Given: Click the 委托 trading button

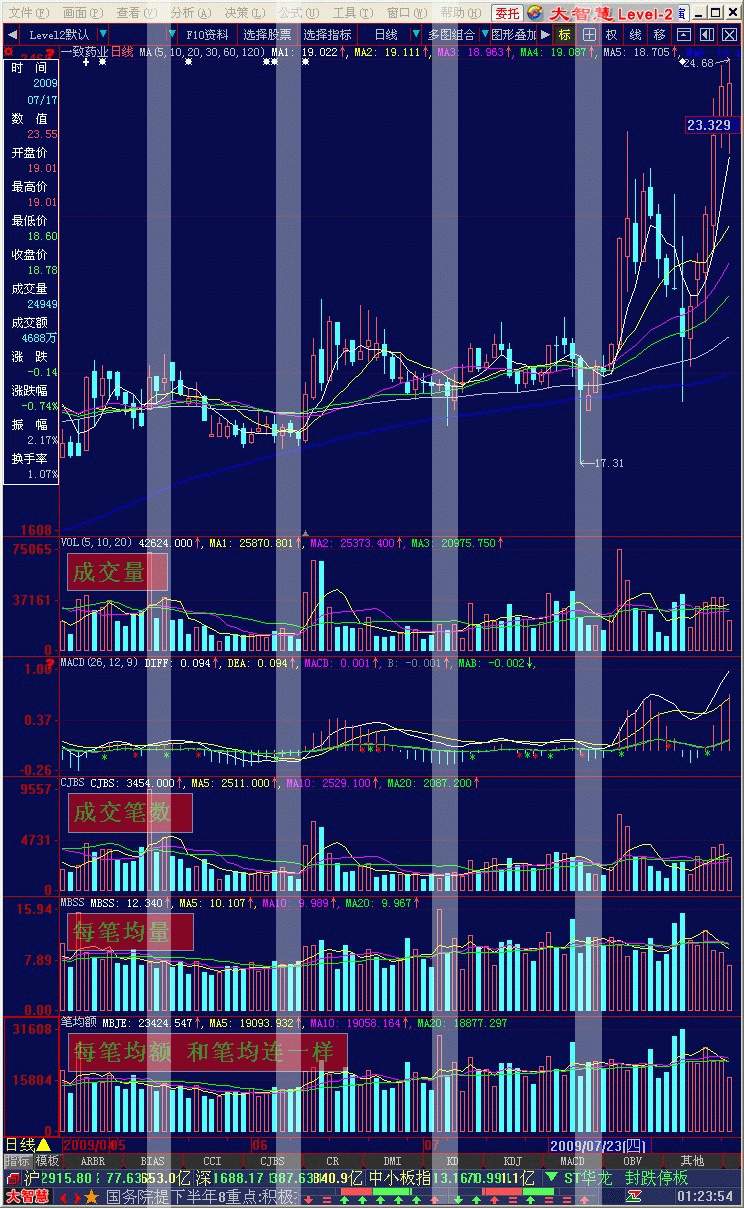Looking at the screenshot, I should point(507,13).
